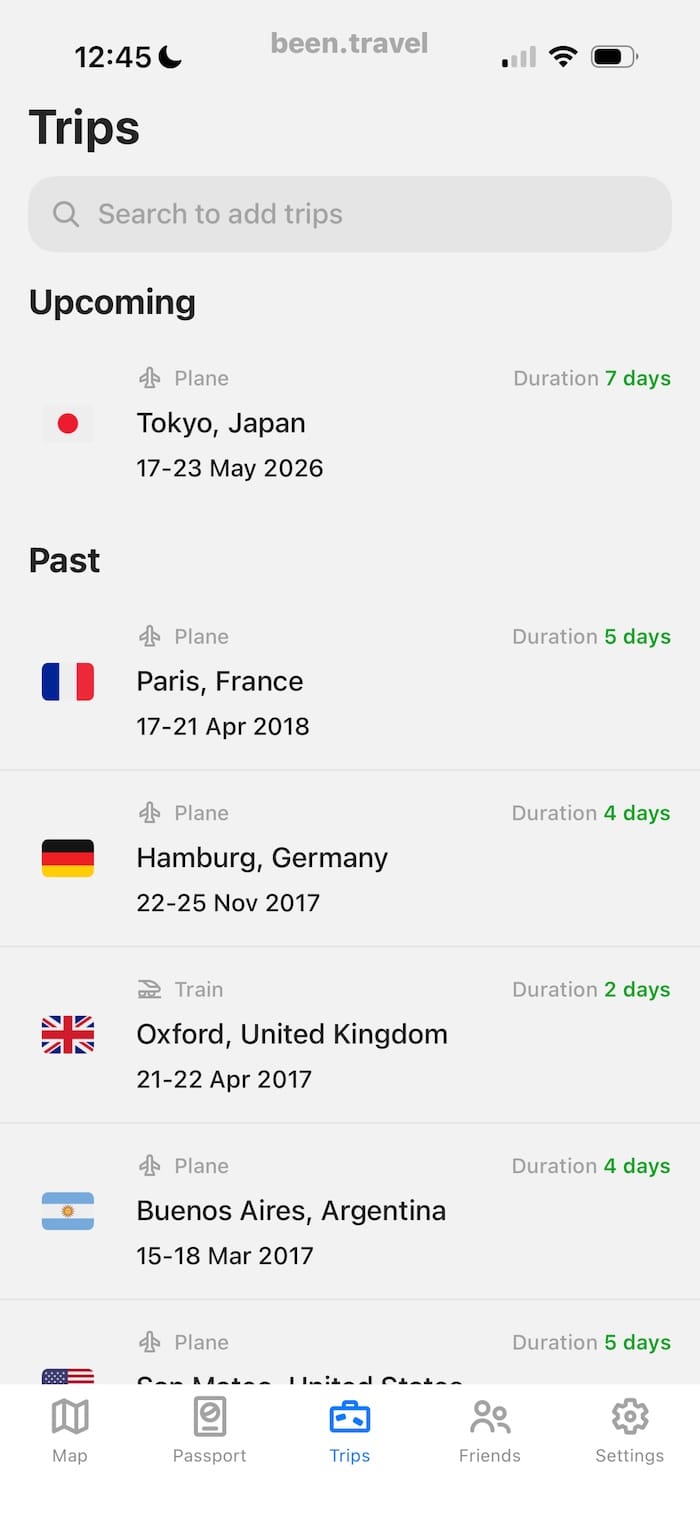Switch to the Map tab
This screenshot has width=700, height=1522.
70,1430
